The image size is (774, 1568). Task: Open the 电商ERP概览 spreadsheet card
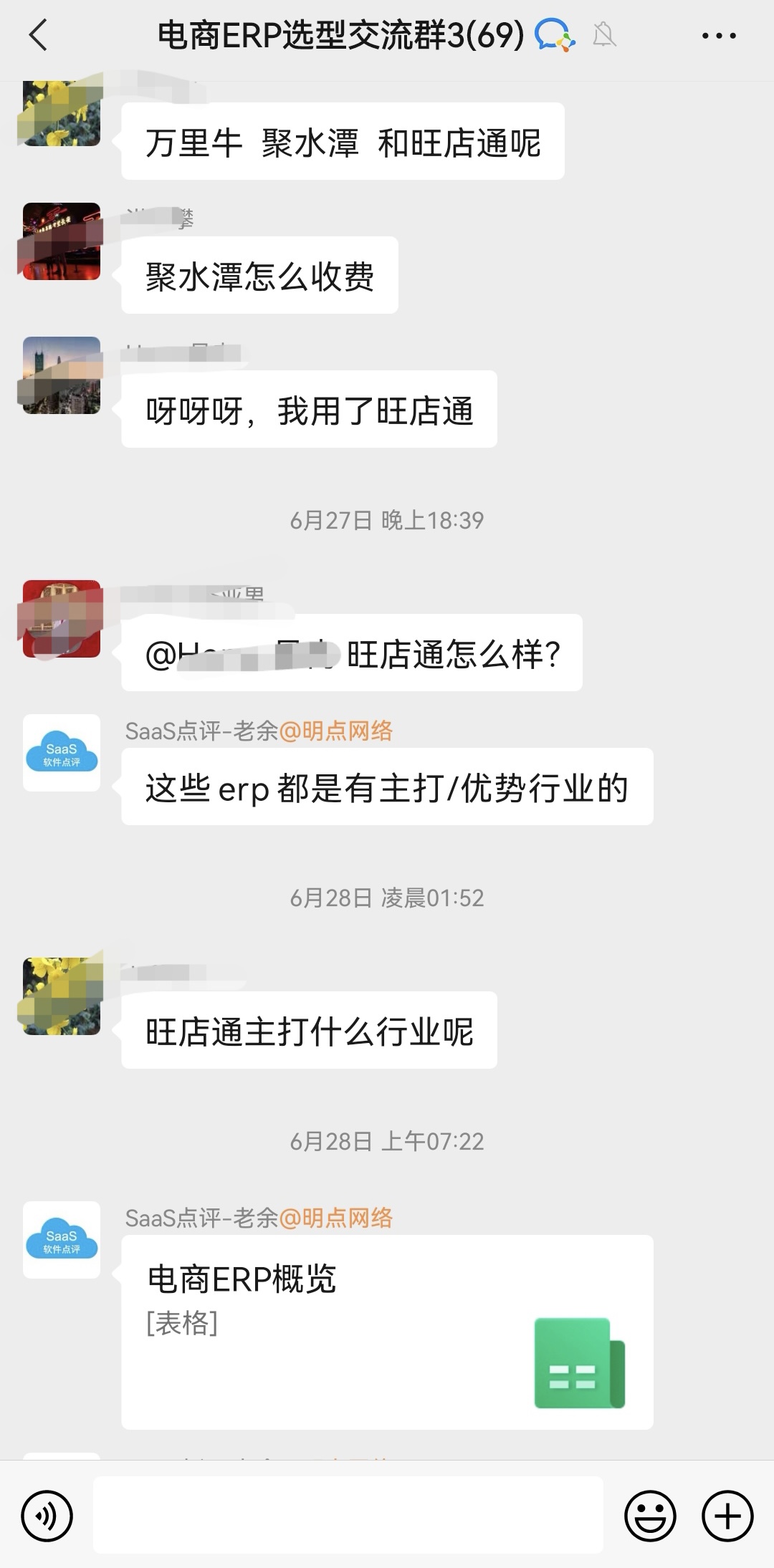pyautogui.click(x=387, y=1332)
